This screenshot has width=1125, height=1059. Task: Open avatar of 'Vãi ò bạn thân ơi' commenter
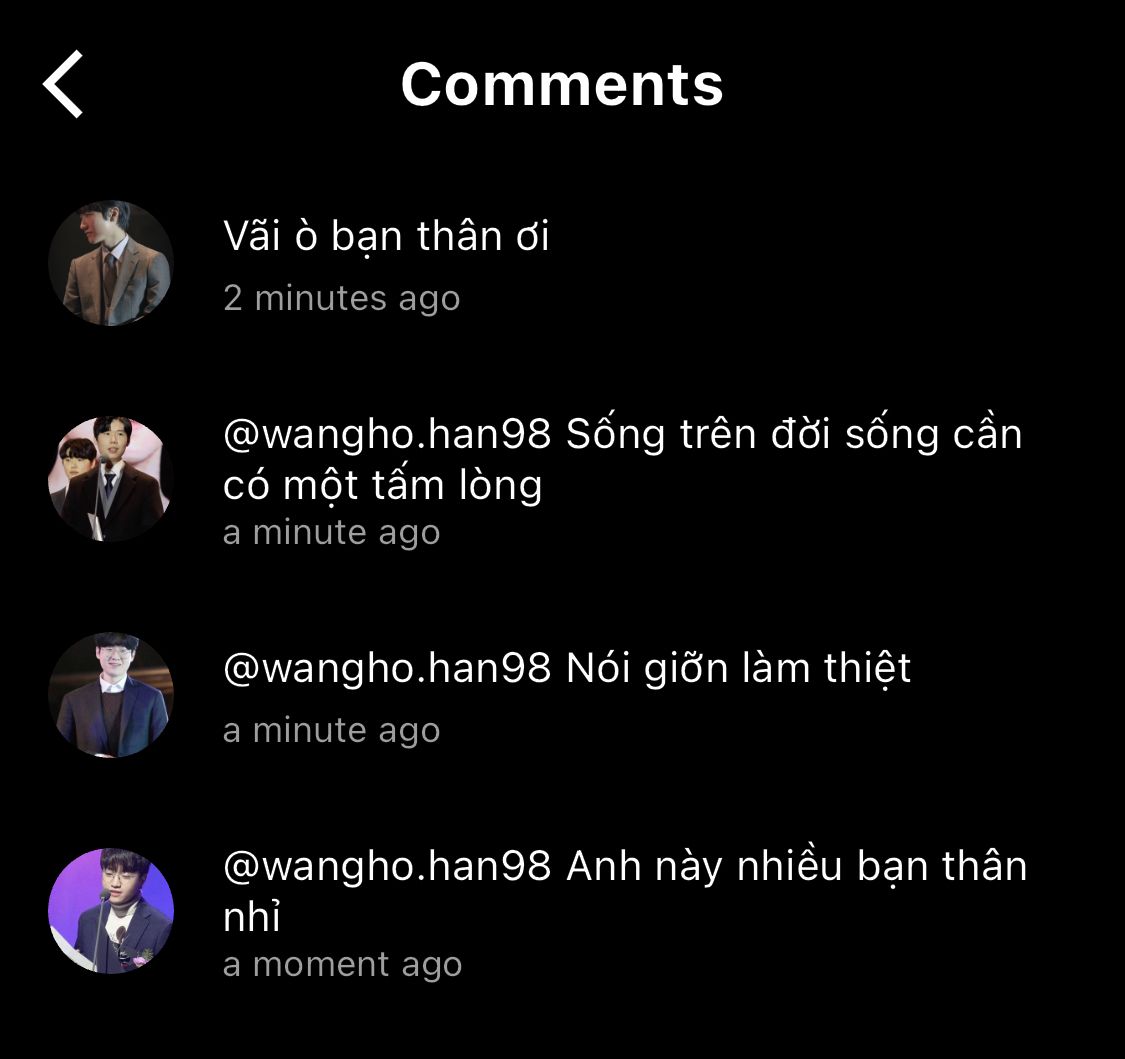tap(111, 264)
